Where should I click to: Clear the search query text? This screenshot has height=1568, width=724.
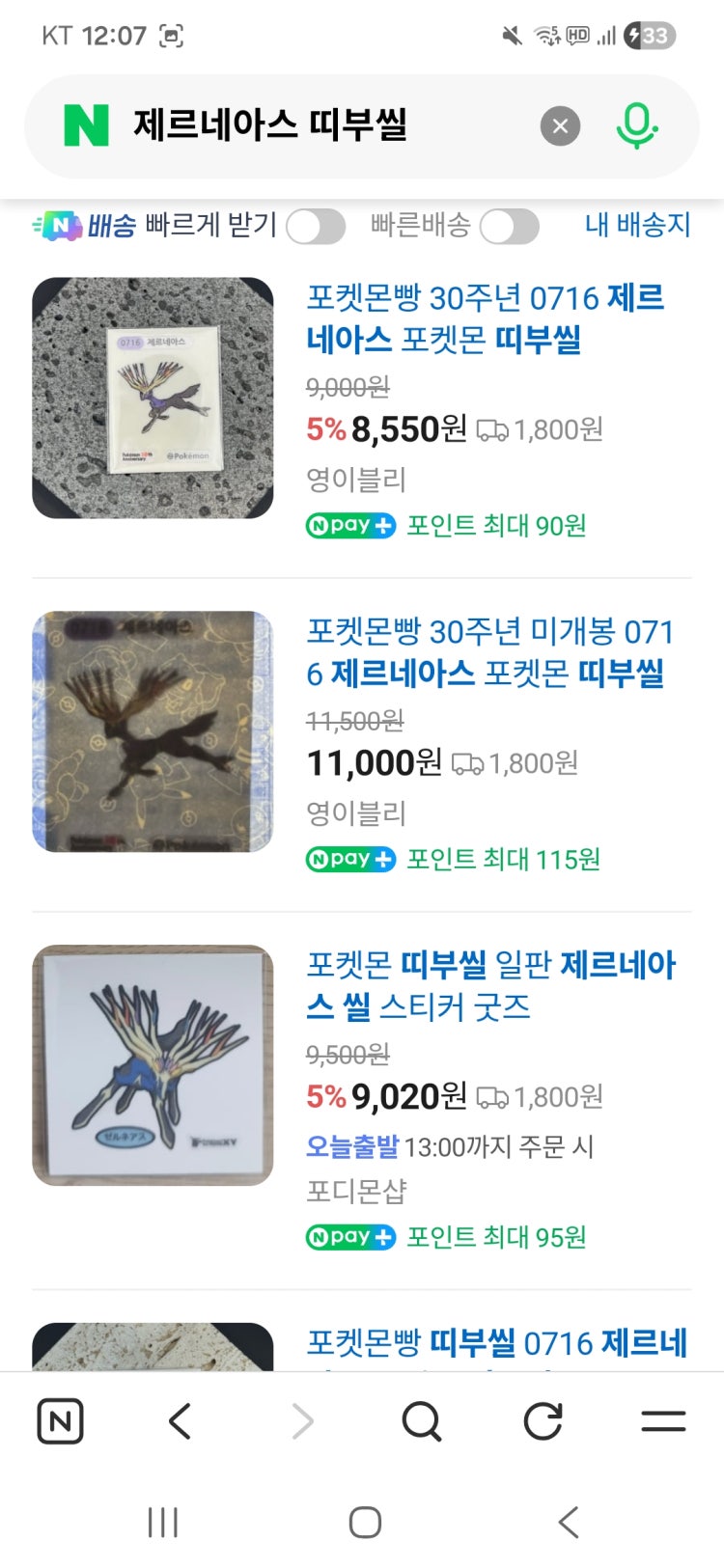tap(560, 126)
